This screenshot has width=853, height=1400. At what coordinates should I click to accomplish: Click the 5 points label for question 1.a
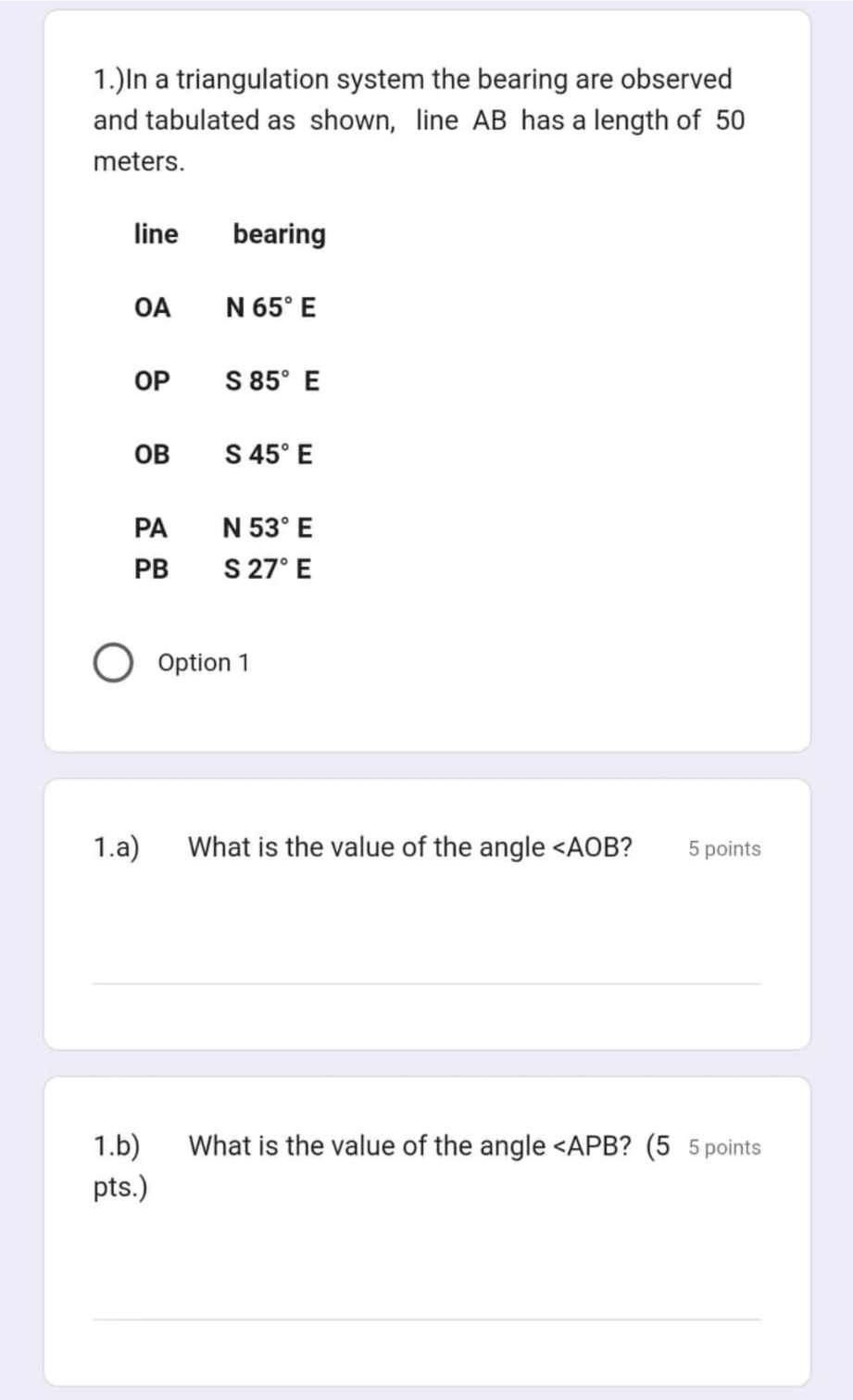click(723, 847)
